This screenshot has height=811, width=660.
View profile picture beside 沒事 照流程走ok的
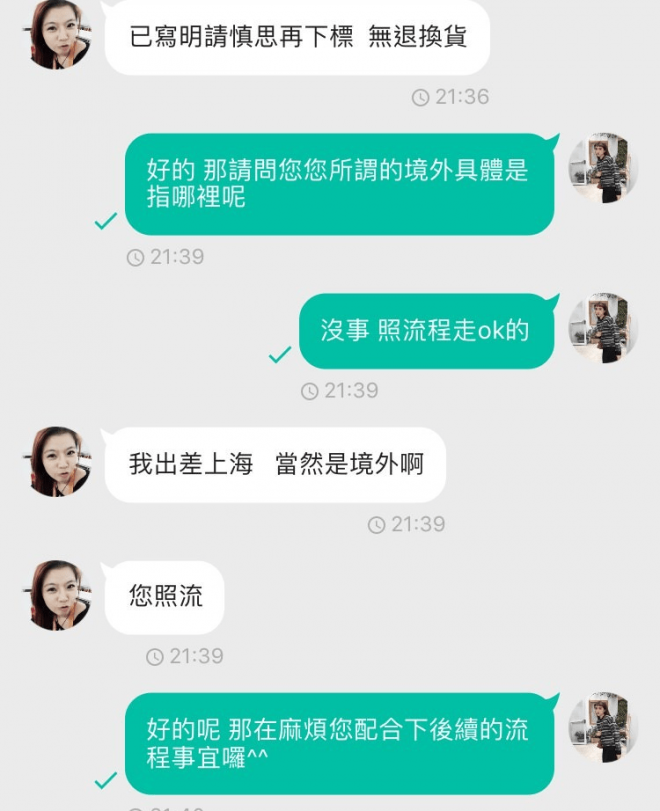(602, 328)
